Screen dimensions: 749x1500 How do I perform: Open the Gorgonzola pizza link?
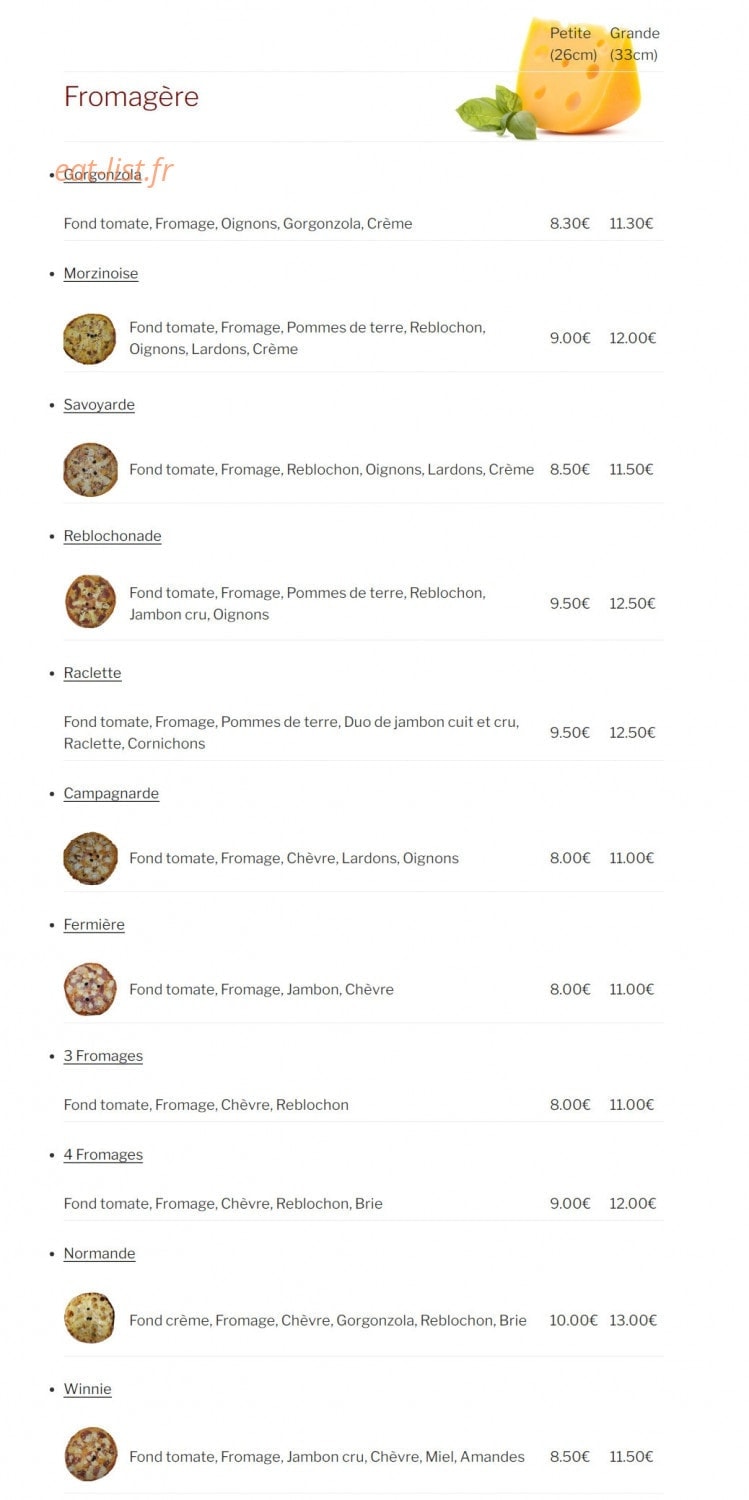coord(102,175)
